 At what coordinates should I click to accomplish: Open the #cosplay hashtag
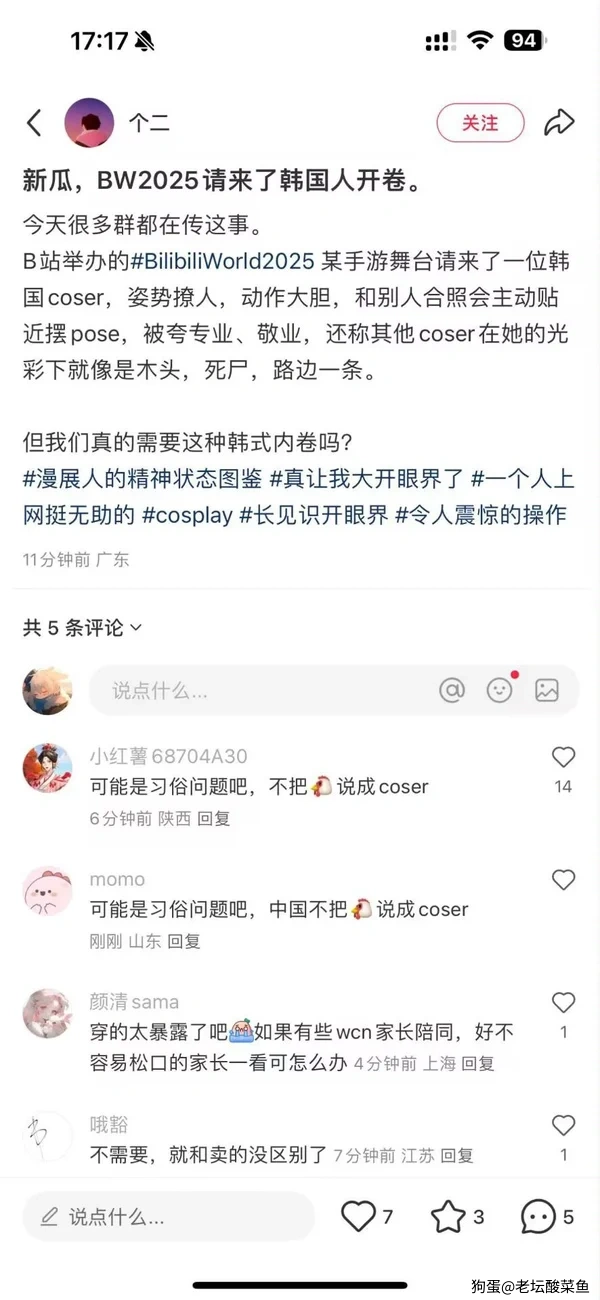click(x=187, y=515)
